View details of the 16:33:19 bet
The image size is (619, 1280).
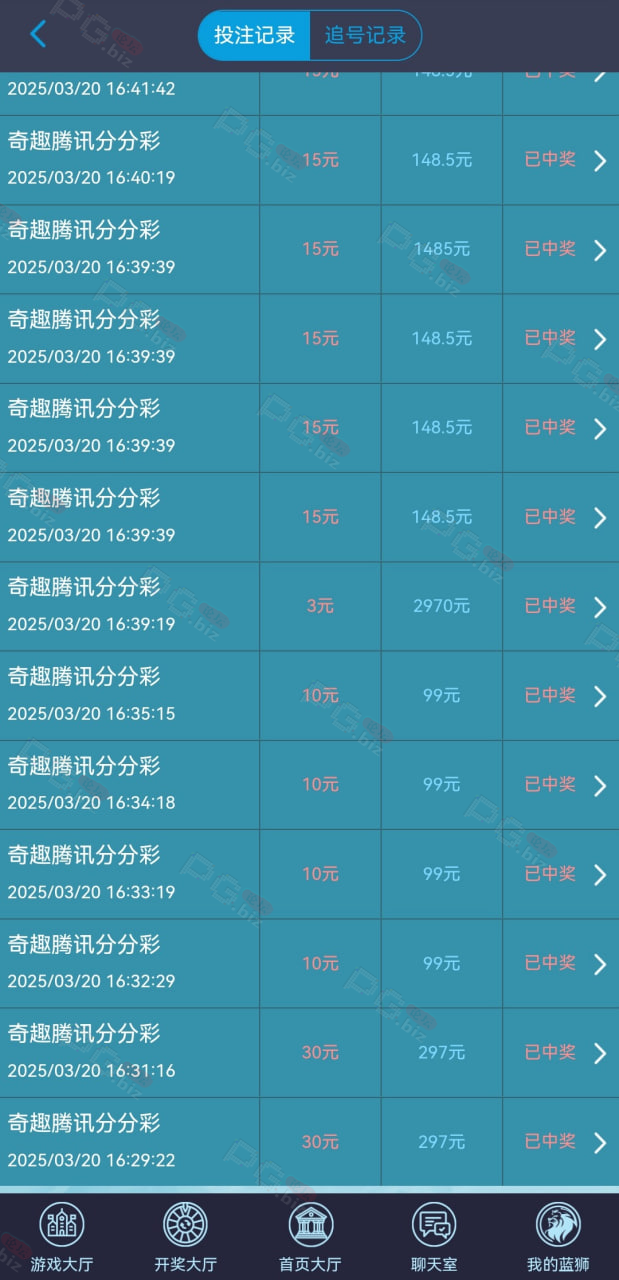click(x=309, y=875)
